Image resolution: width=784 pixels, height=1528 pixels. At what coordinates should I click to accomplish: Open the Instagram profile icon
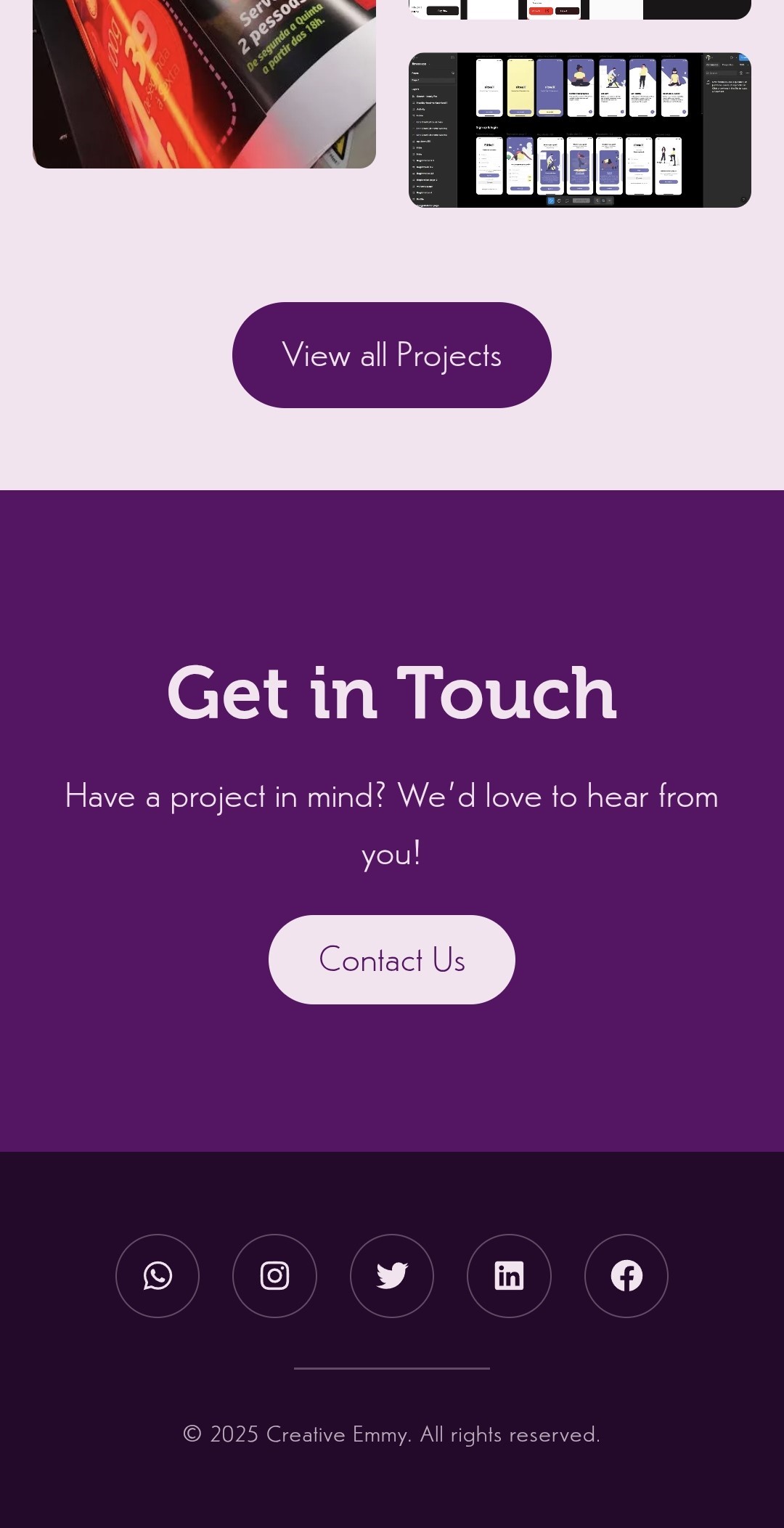[x=274, y=1276]
